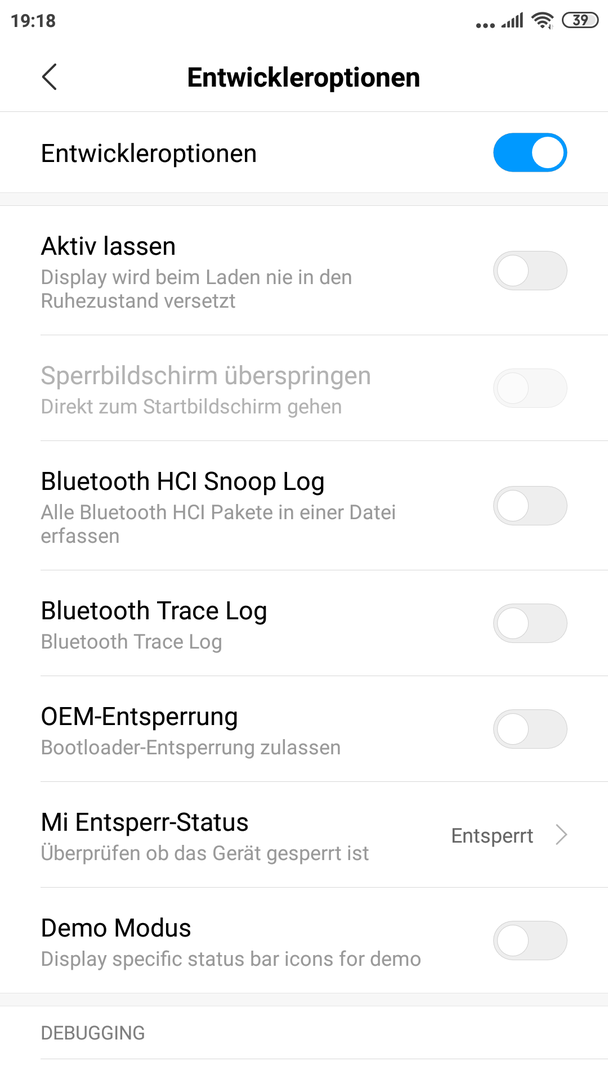Toggle Bluetooth HCI Snoop Log on
This screenshot has width=608, height=1080.
530,506
